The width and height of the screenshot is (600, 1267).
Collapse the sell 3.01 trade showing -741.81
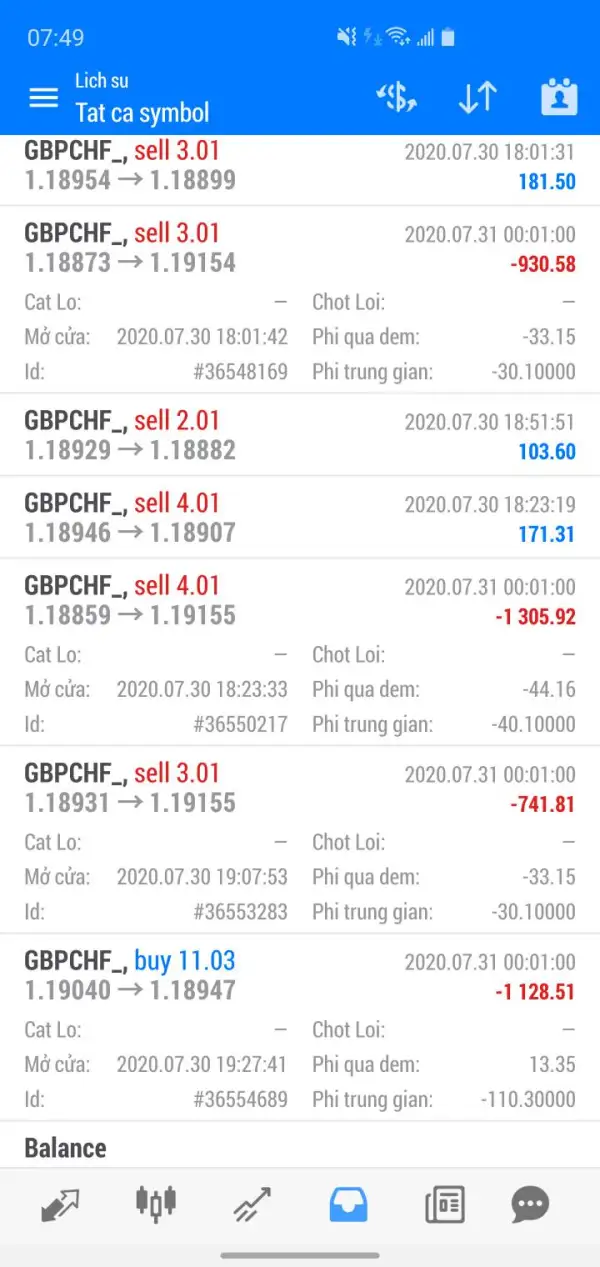click(300, 788)
